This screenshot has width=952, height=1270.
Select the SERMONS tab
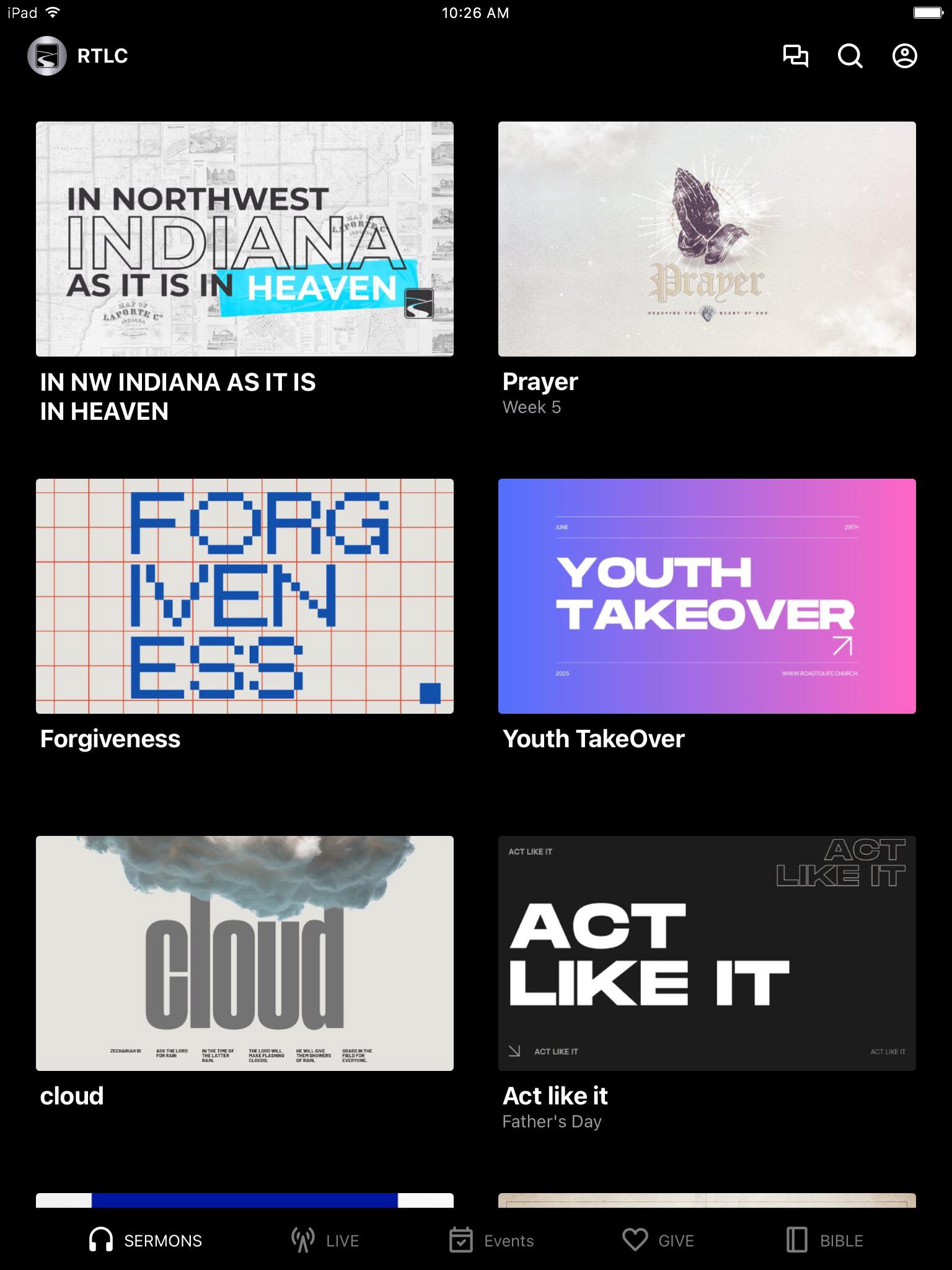pos(146,1240)
